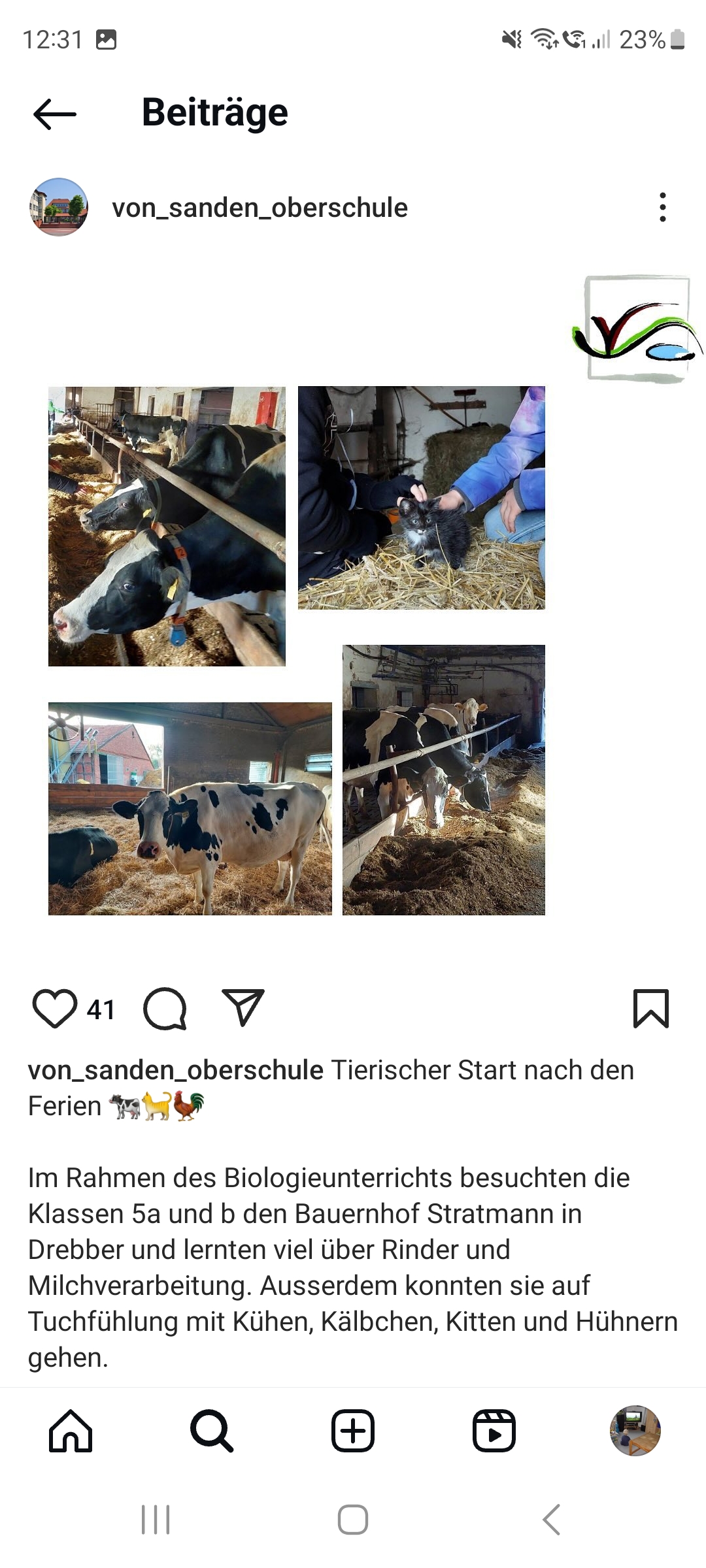
Task: Open recent apps from the navigation bar
Action: click(x=156, y=1520)
